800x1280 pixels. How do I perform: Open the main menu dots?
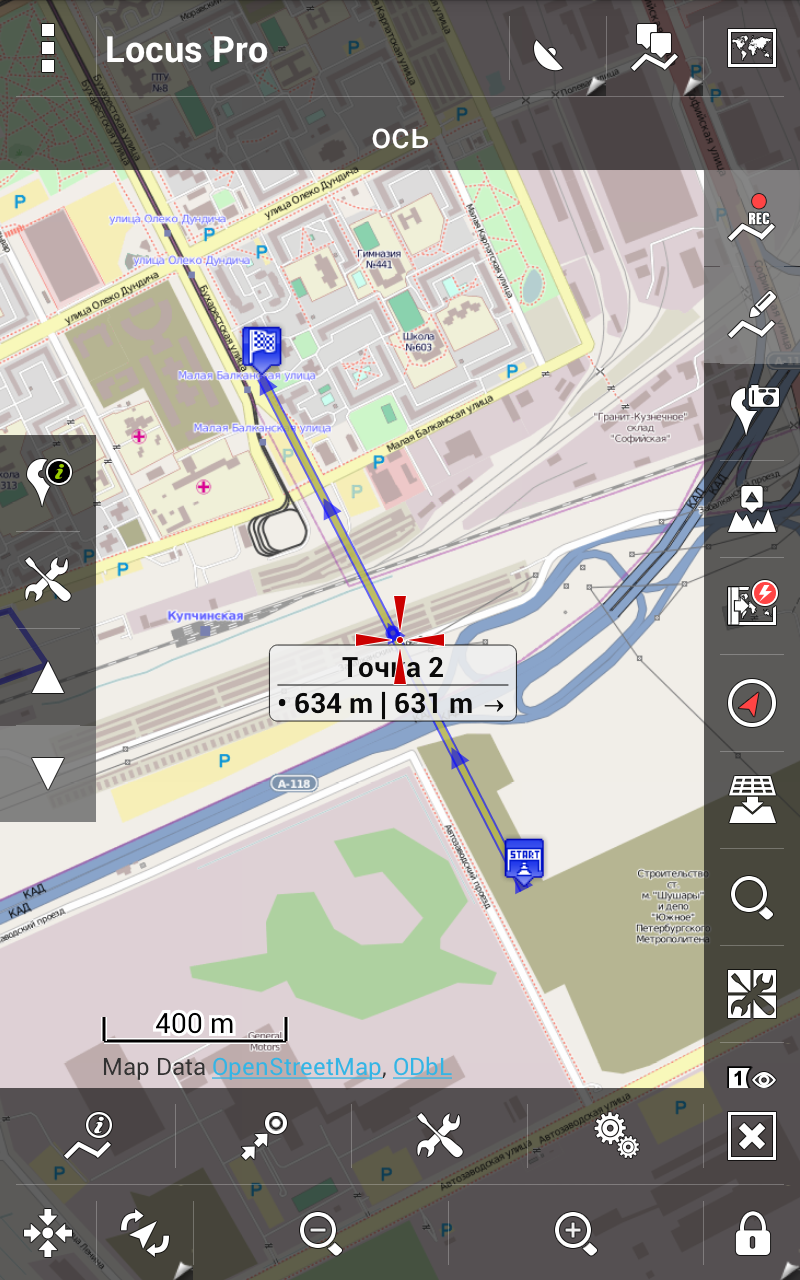(47, 49)
